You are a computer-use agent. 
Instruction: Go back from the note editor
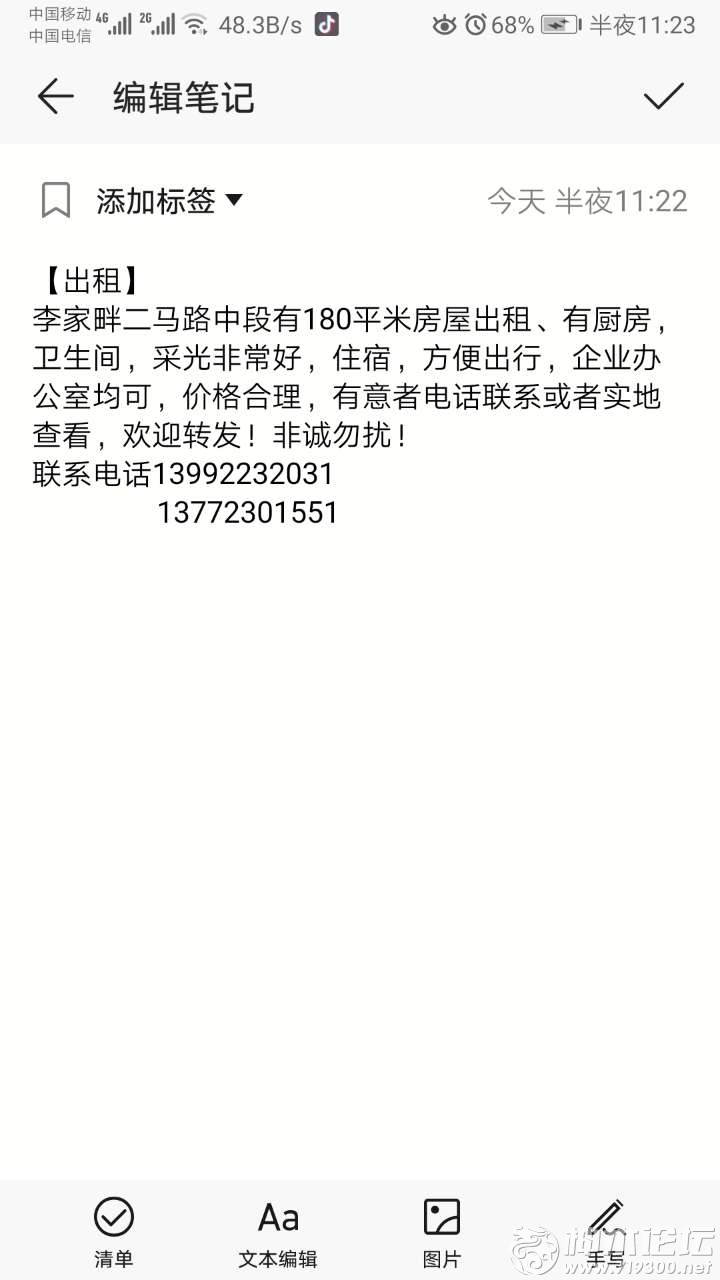56,96
